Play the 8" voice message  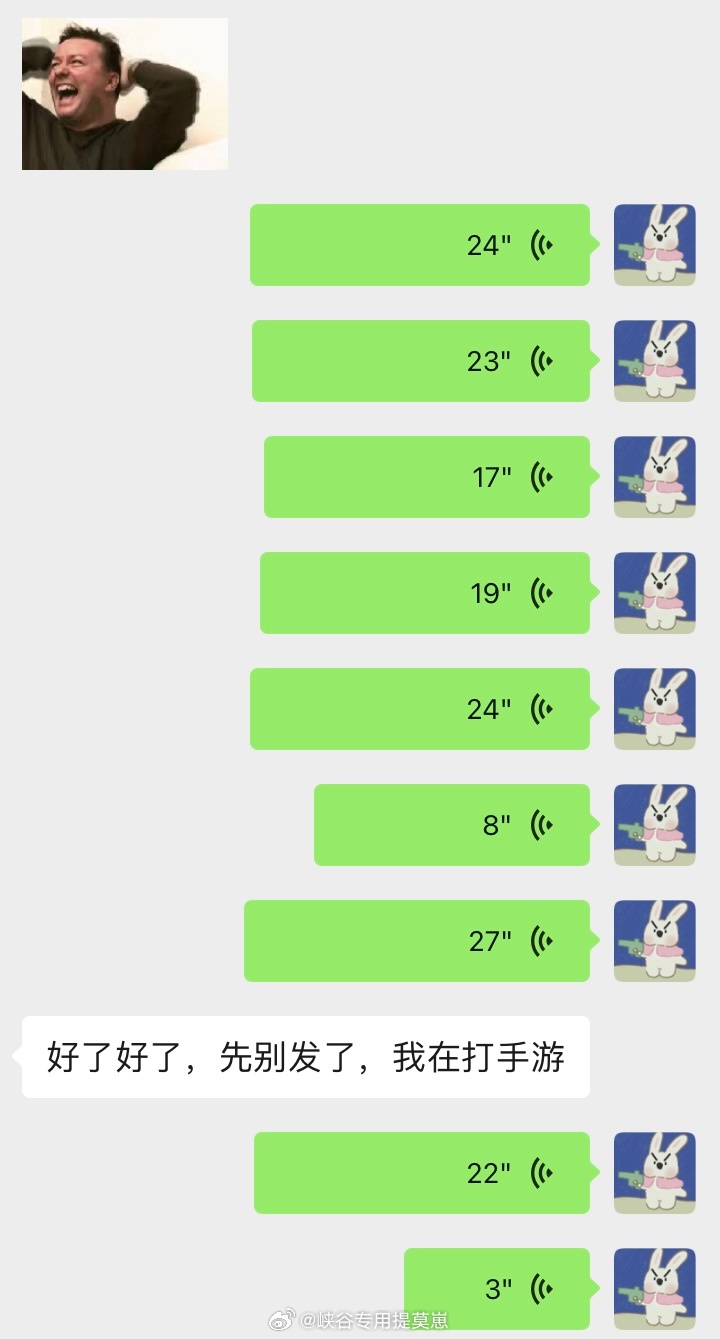tap(451, 825)
